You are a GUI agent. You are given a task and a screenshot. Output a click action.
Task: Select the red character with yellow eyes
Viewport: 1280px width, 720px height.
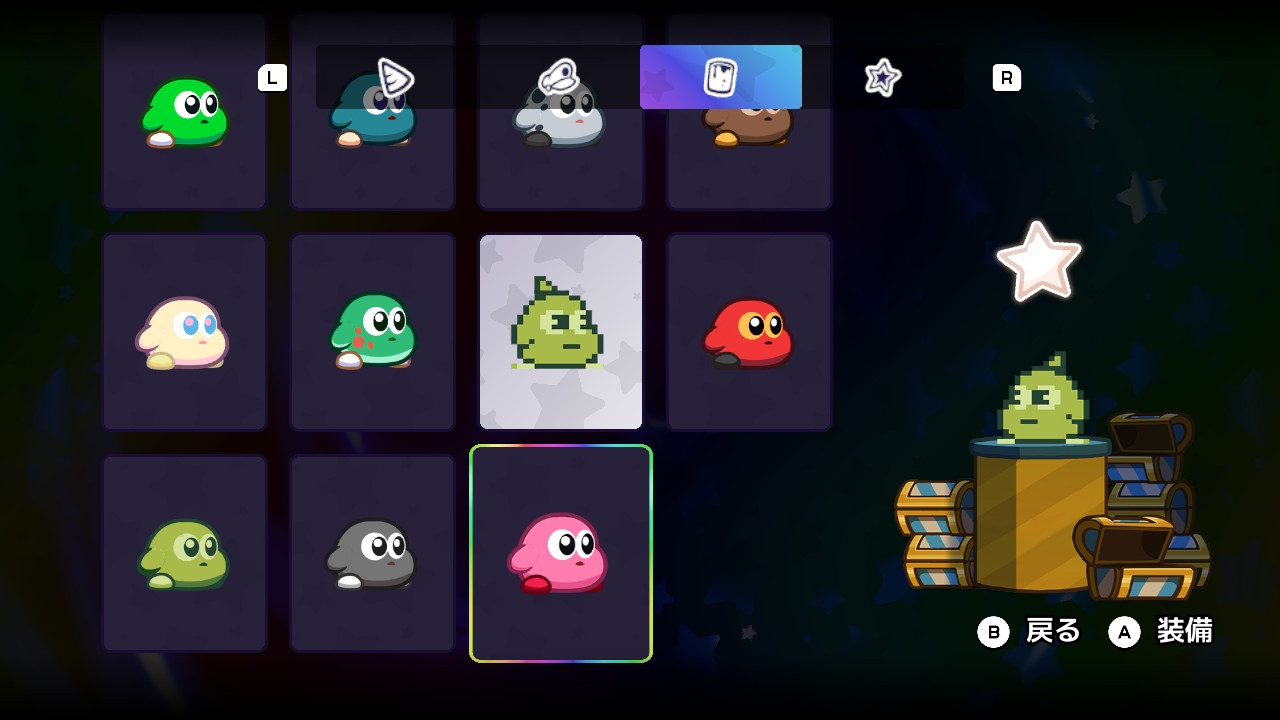tap(749, 332)
